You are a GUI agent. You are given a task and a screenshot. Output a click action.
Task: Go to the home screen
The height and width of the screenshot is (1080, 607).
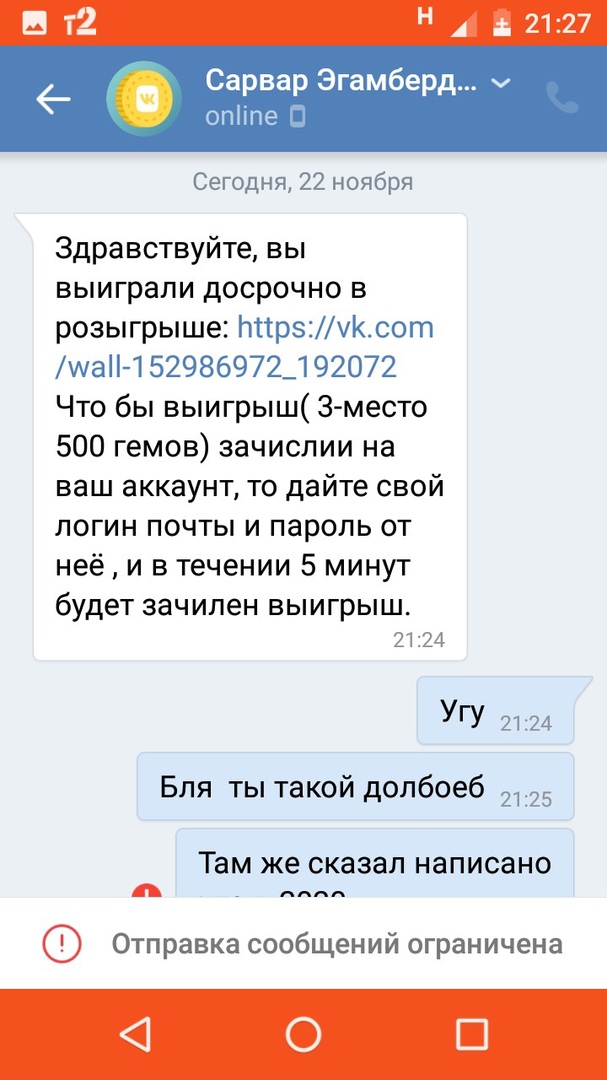coord(303,1034)
